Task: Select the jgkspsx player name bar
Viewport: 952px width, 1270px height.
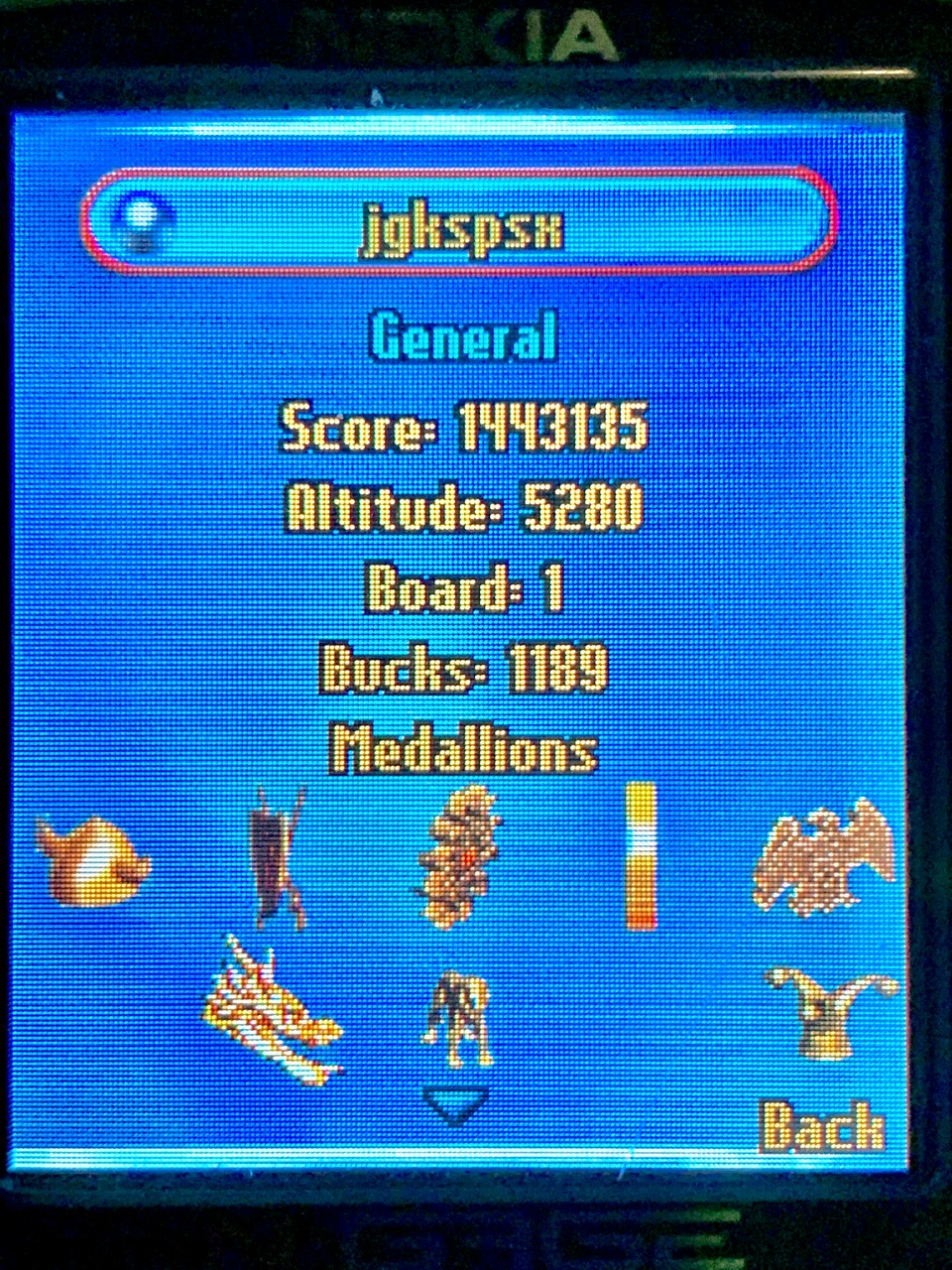Action: coord(460,219)
